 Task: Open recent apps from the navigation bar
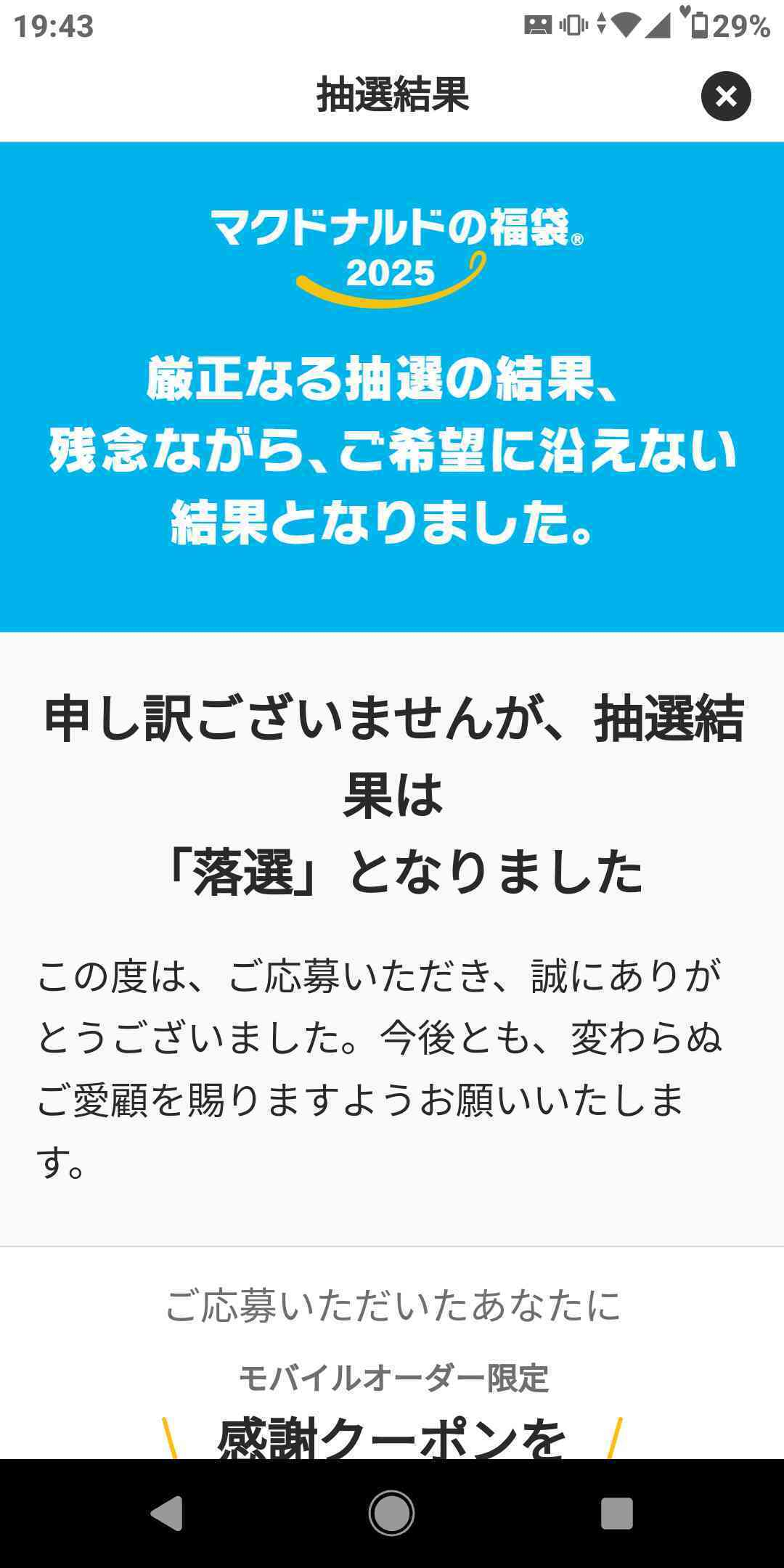[x=617, y=1514]
